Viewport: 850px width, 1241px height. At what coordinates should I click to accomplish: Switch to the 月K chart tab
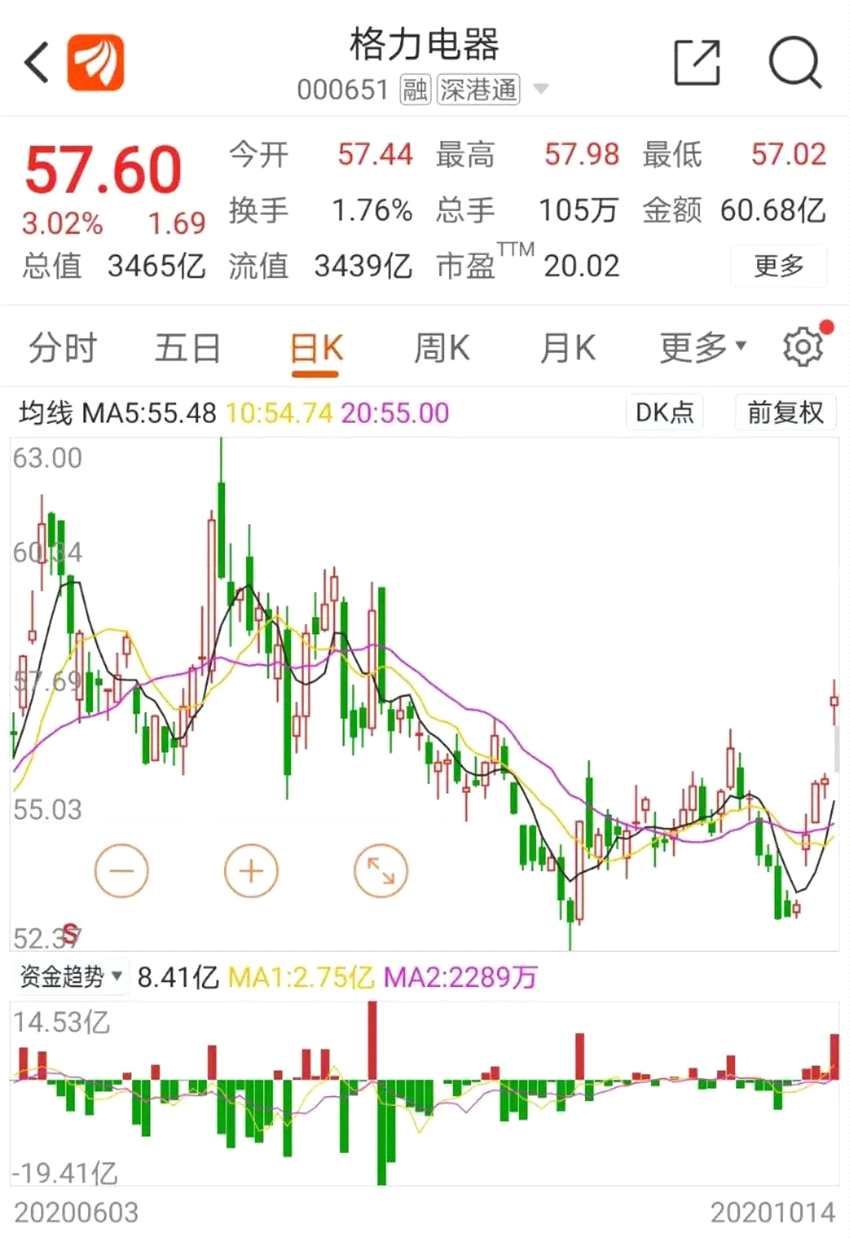point(568,348)
